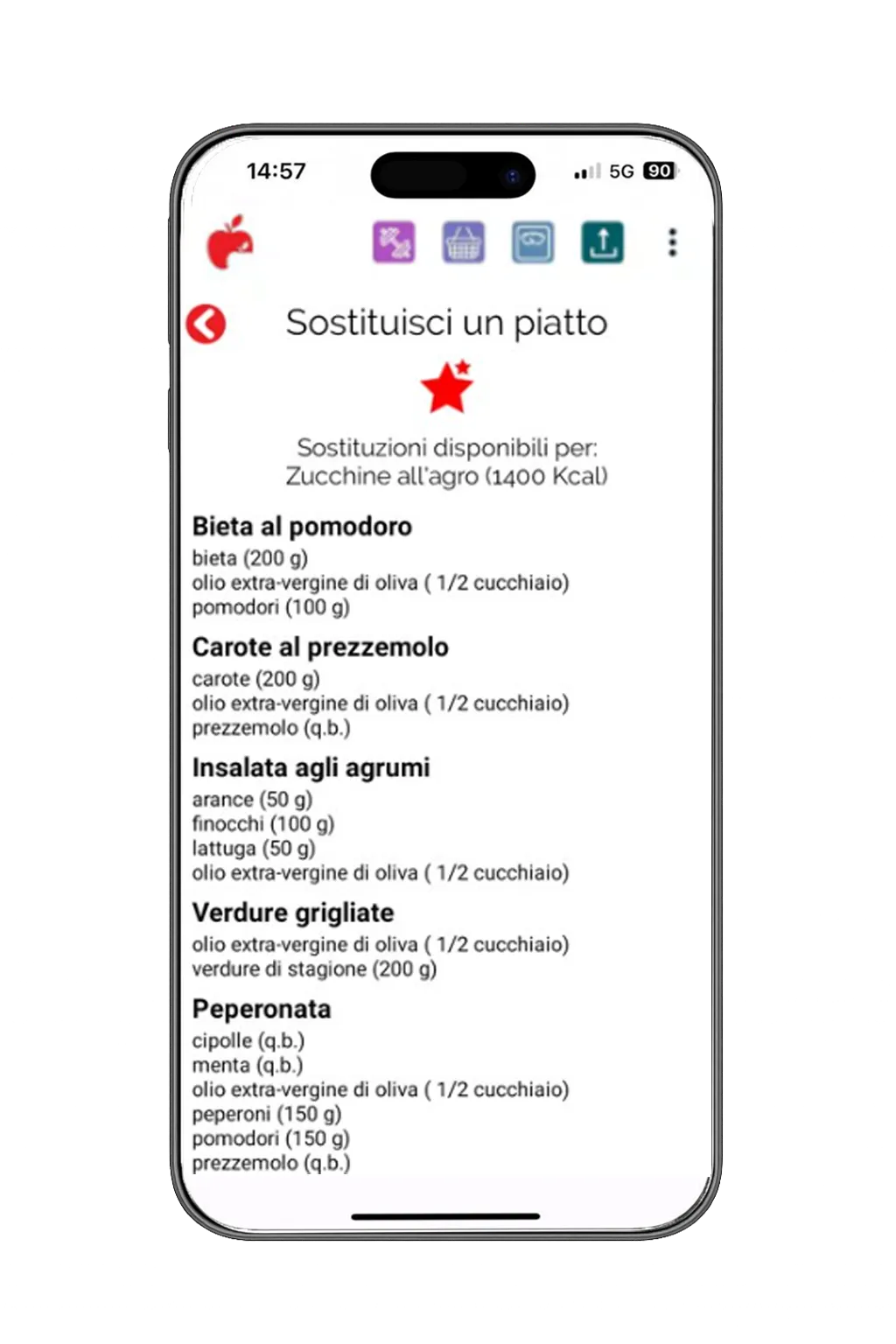Image resolution: width=896 pixels, height=1344 pixels.
Task: Open the three-dot overflow menu
Action: tap(672, 242)
